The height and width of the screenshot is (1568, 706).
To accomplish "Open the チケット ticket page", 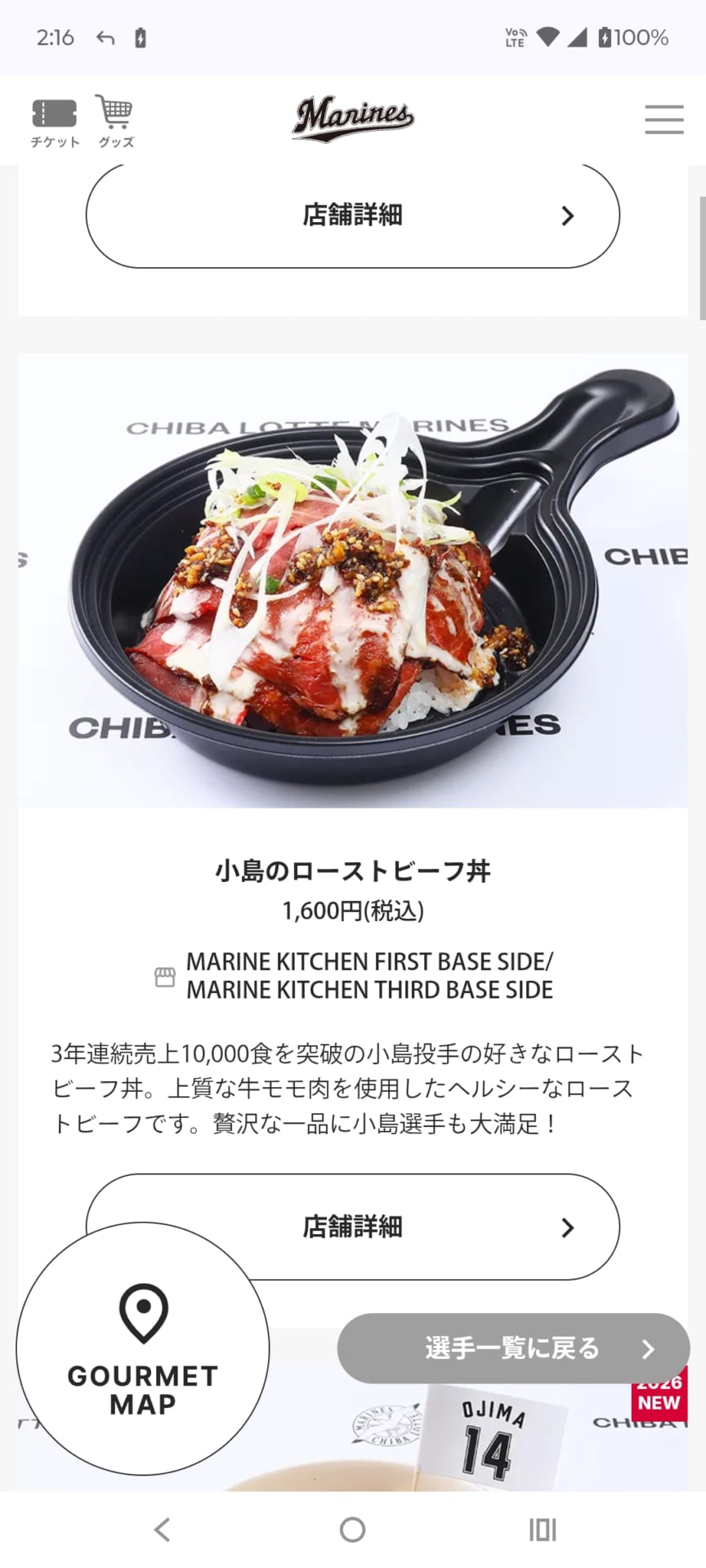I will click(x=55, y=121).
